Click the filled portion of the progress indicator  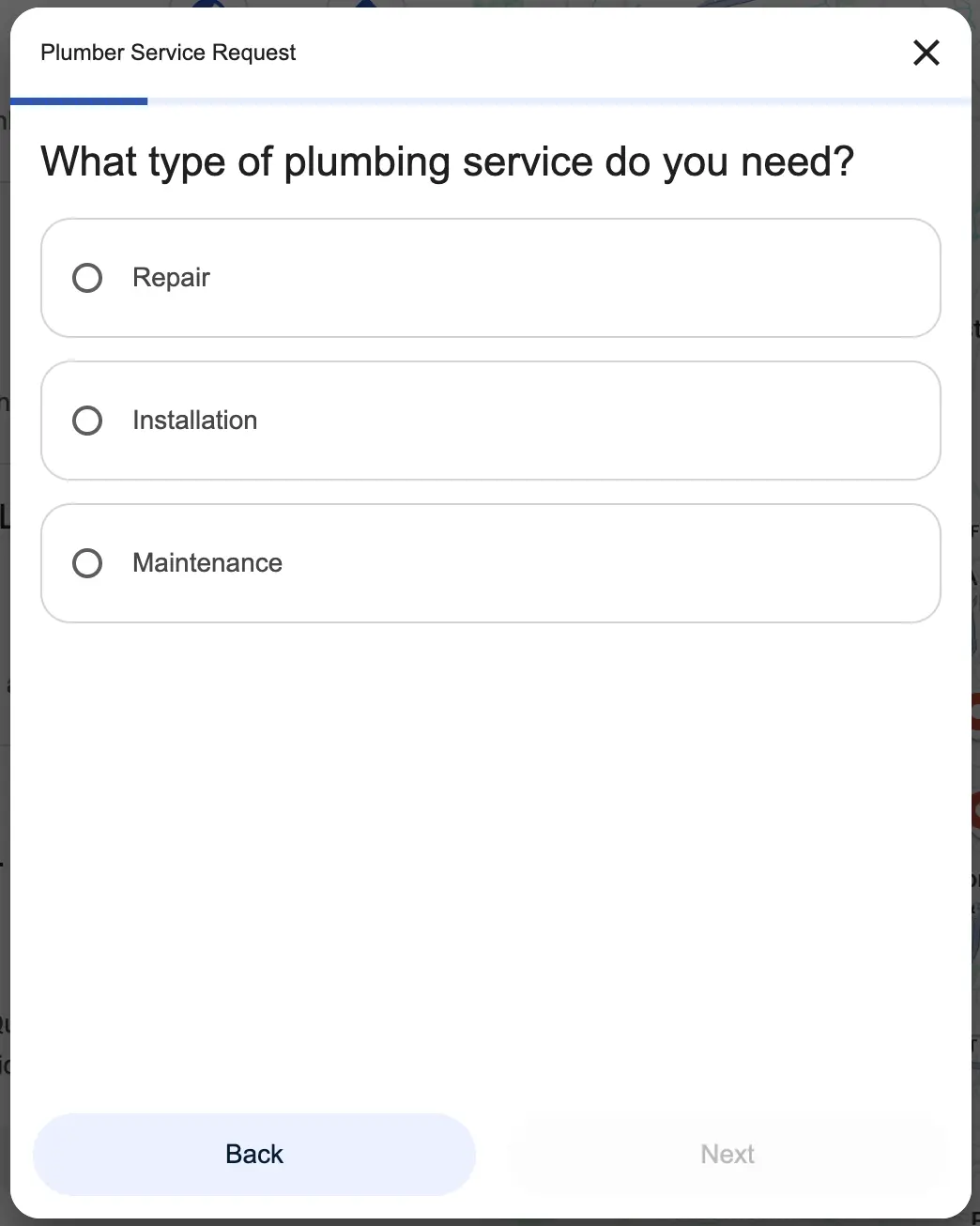tap(79, 100)
